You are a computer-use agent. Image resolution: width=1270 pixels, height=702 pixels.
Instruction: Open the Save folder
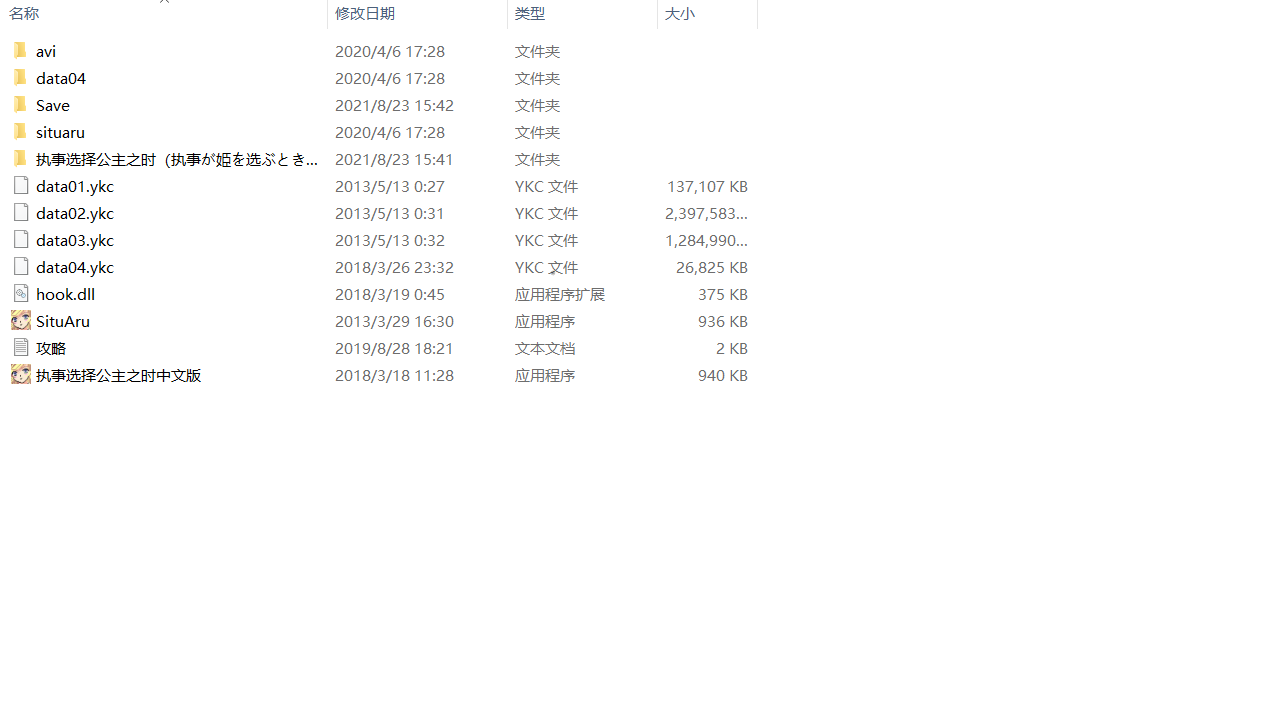[x=53, y=105]
